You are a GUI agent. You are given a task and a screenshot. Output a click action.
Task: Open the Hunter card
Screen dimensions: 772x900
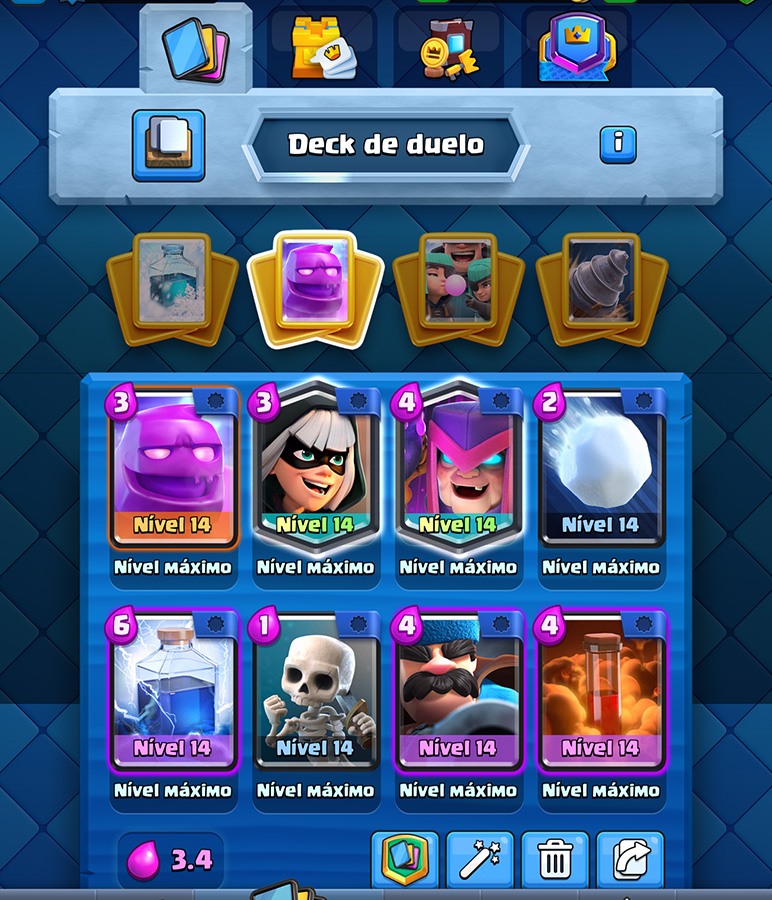click(458, 690)
